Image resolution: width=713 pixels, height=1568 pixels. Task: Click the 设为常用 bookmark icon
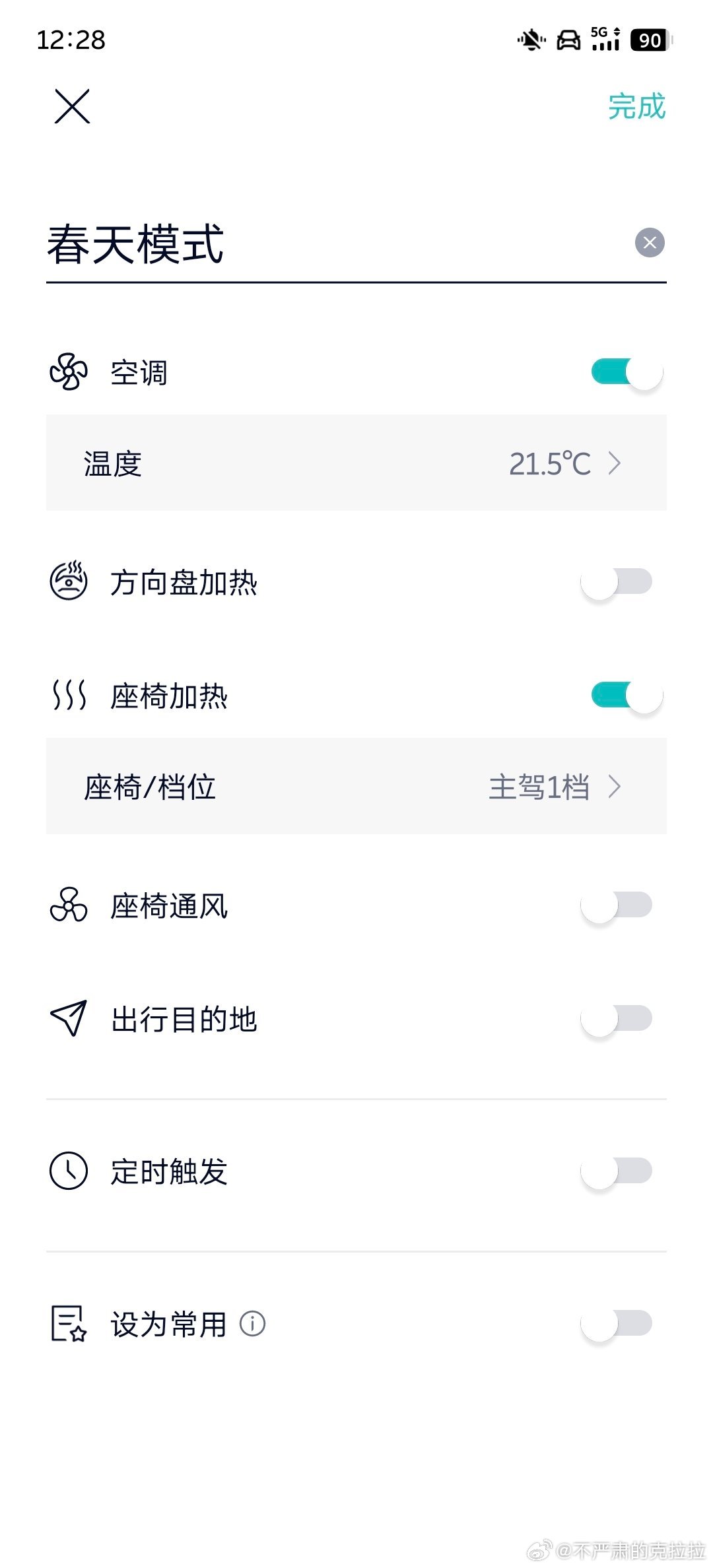(x=68, y=1322)
